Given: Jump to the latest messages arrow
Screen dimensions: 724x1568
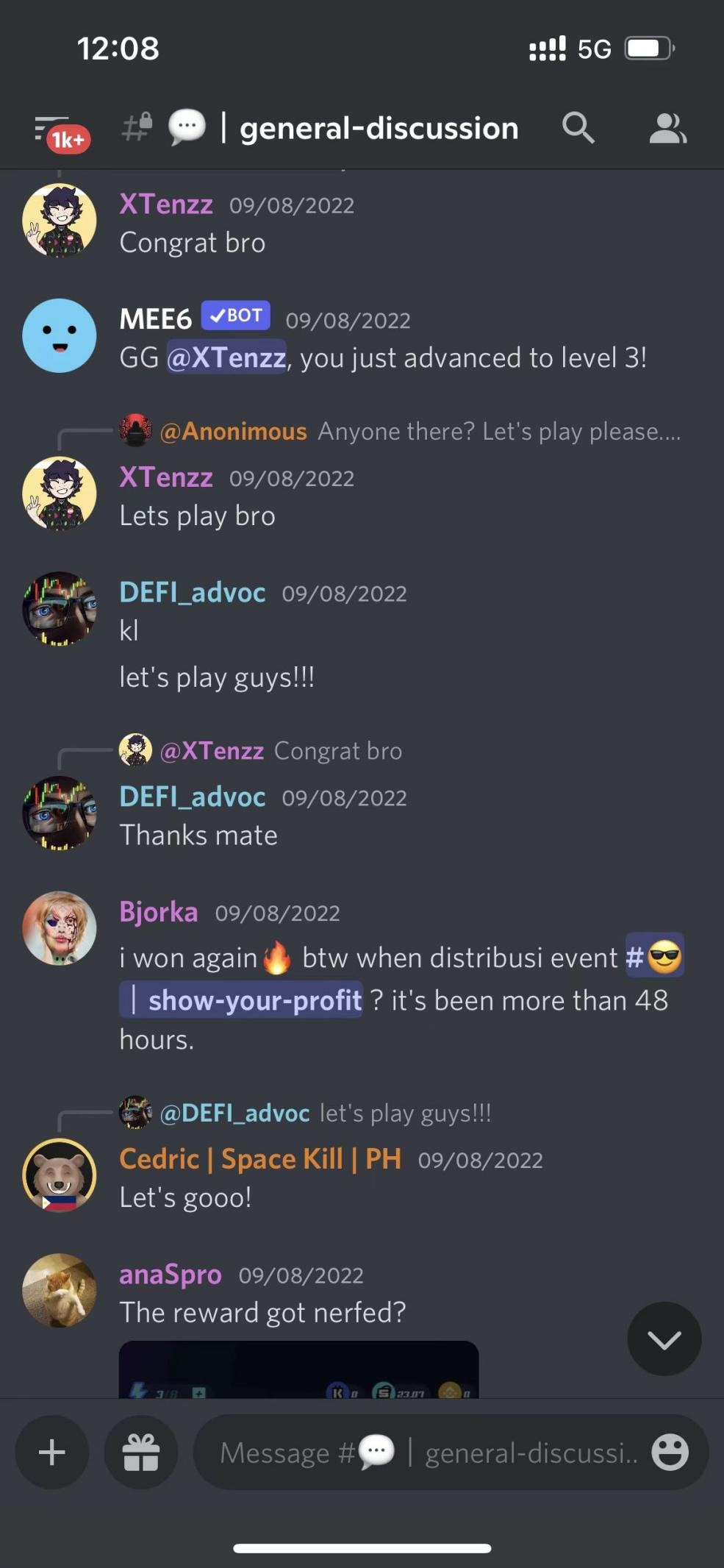Looking at the screenshot, I should (x=664, y=1339).
